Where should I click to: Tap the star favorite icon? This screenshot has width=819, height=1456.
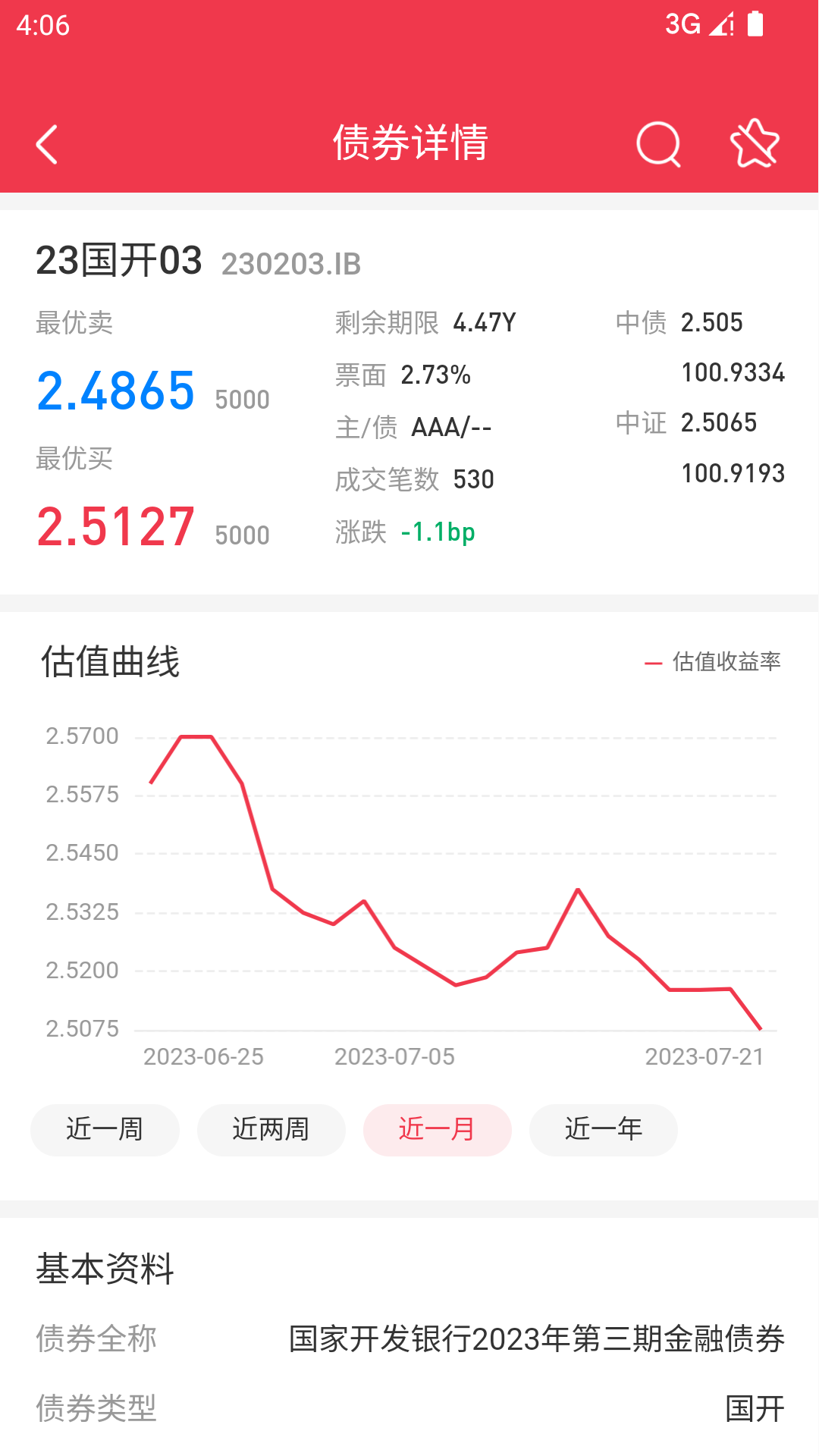[755, 143]
